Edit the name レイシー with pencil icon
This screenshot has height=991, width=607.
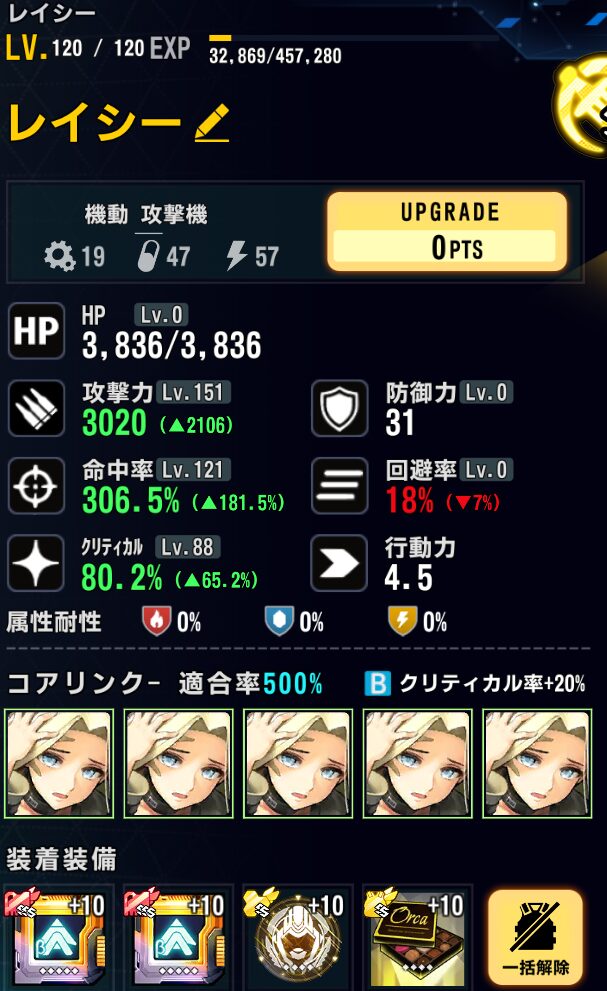[212, 123]
